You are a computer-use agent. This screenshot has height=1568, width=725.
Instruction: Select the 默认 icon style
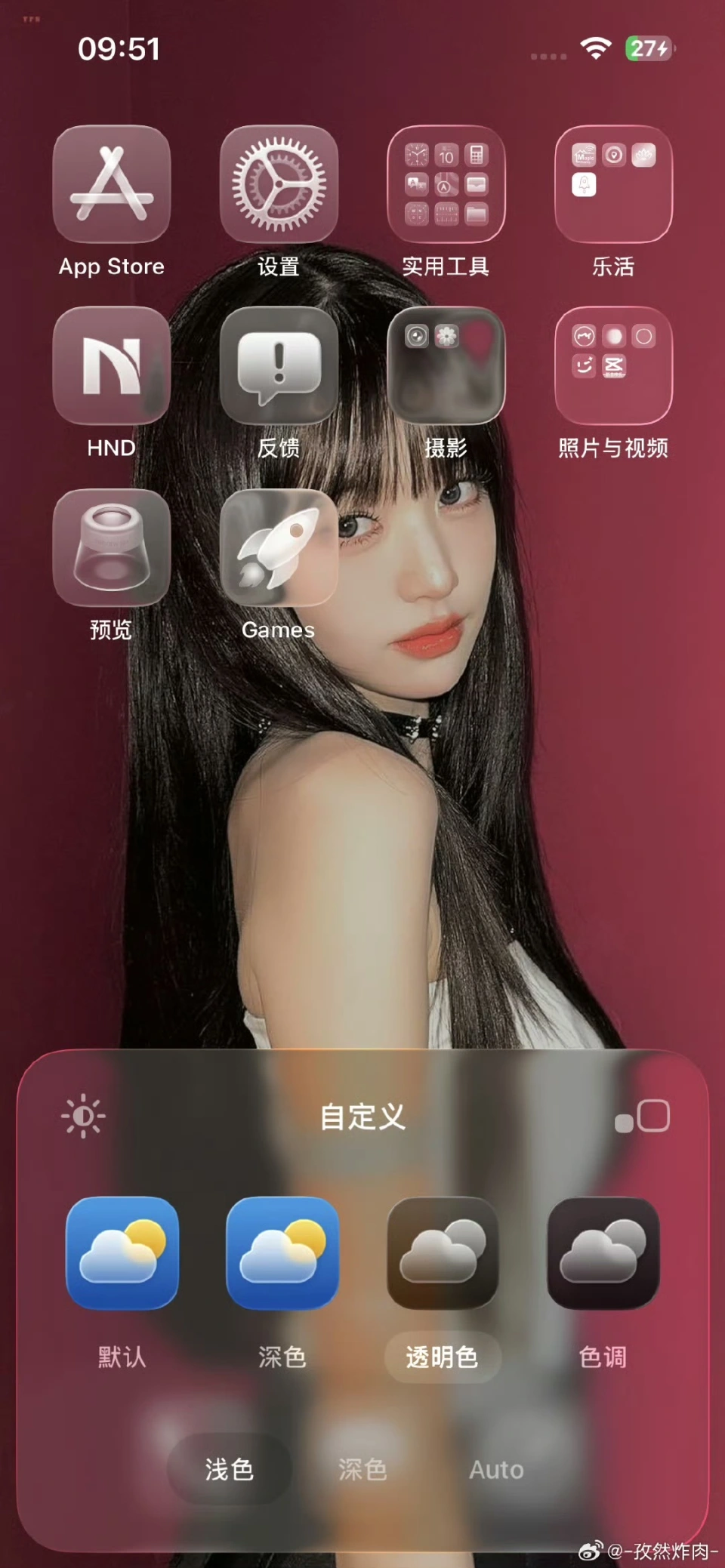point(122,1253)
